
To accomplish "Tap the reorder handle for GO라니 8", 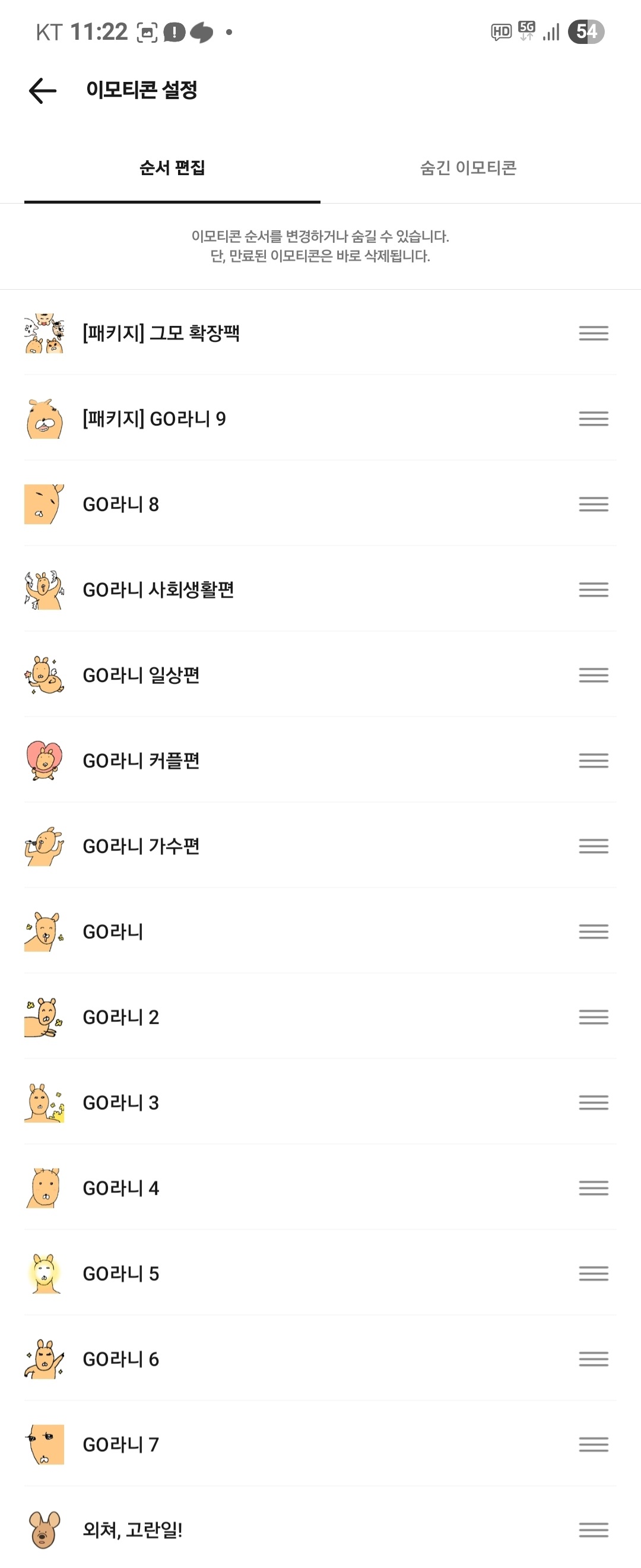I will tap(594, 504).
